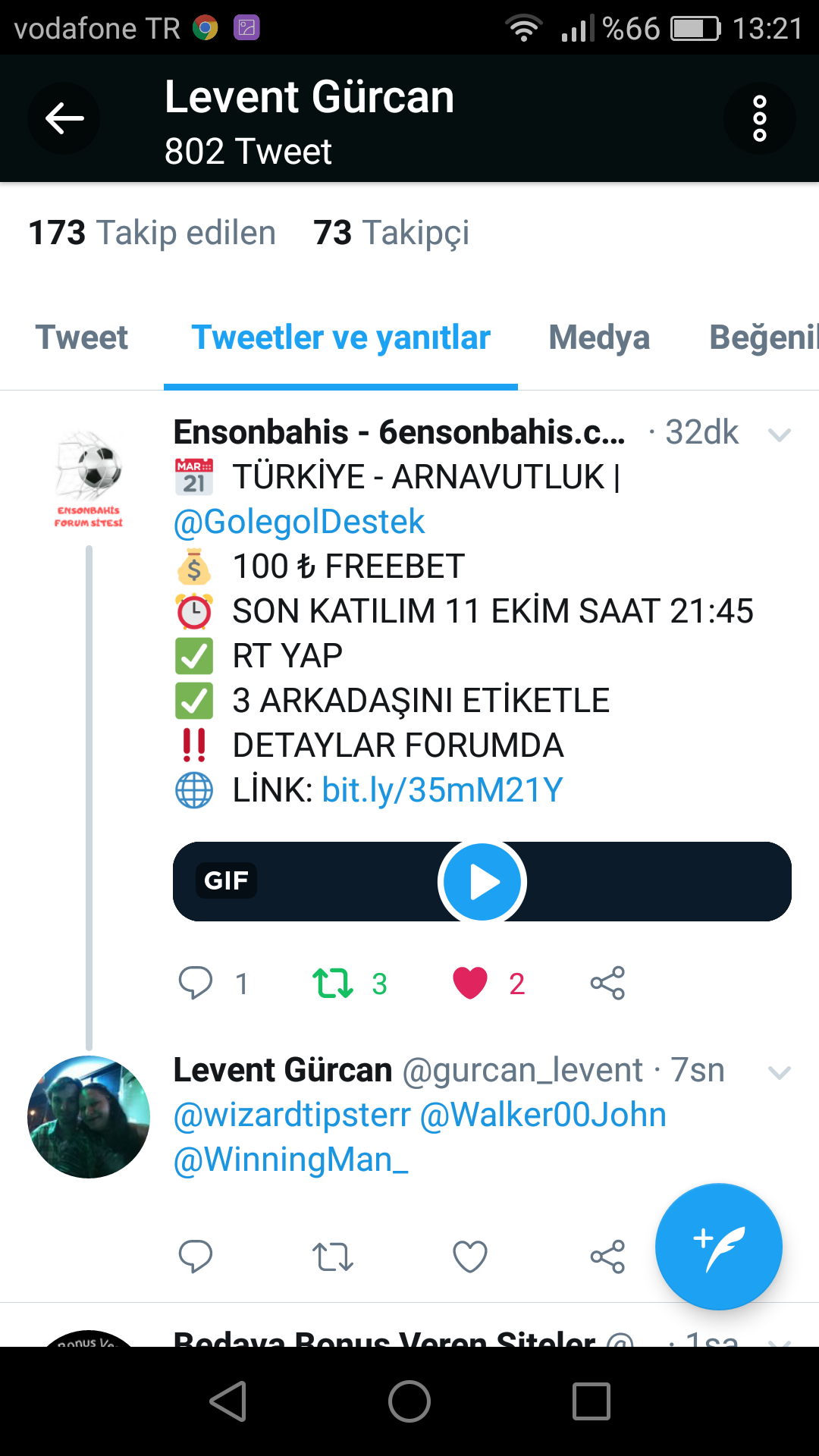View the 73 Takipçi list

(x=391, y=233)
